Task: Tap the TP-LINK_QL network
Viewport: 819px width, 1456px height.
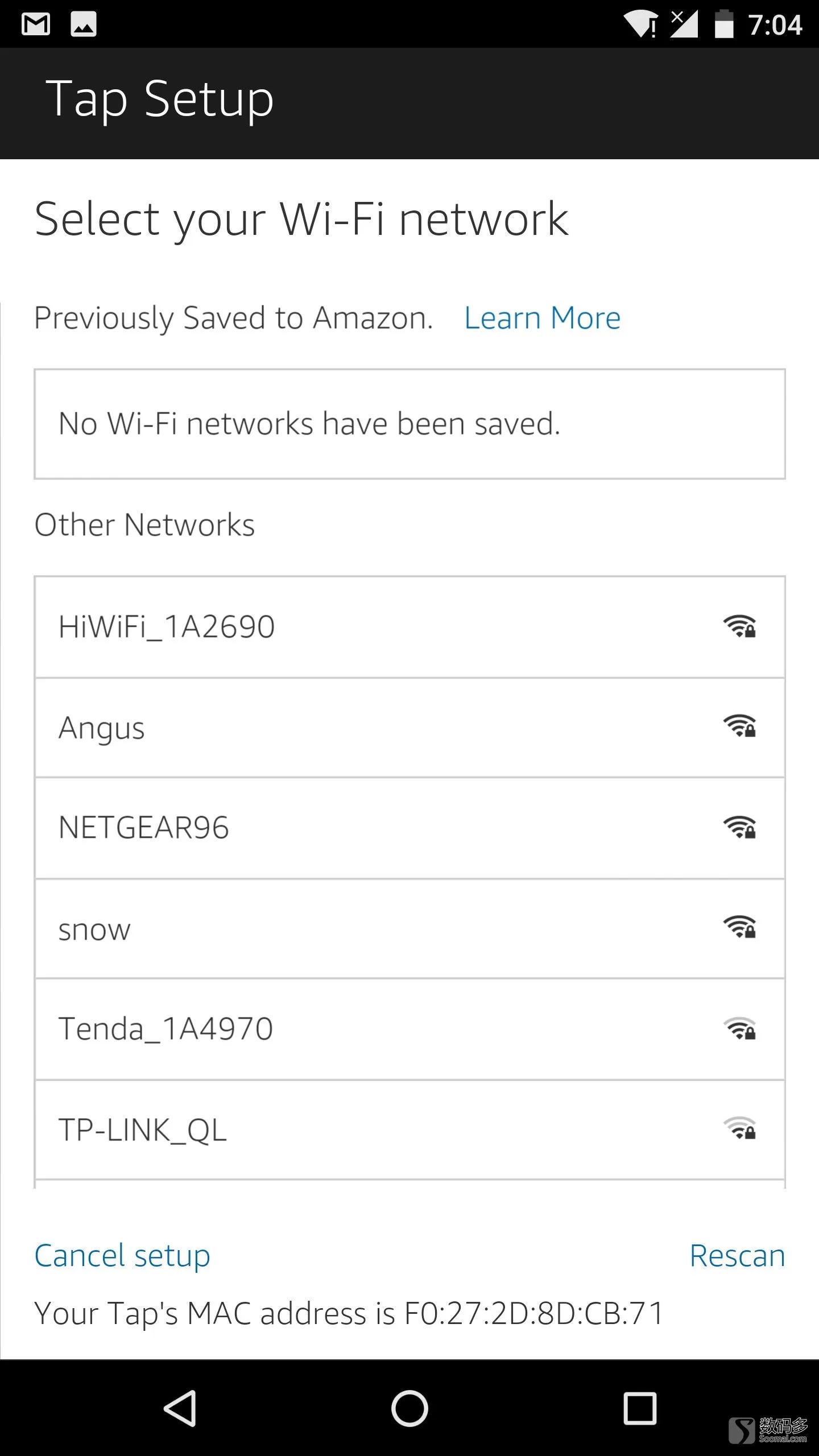Action: 409,1130
